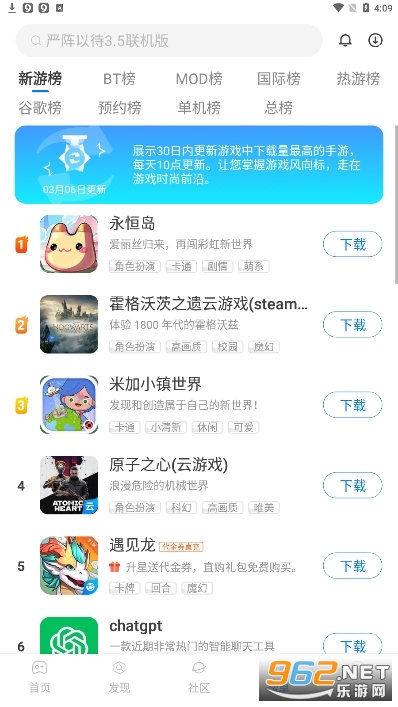Tap 下载 for 米加小镇世界

(352, 405)
